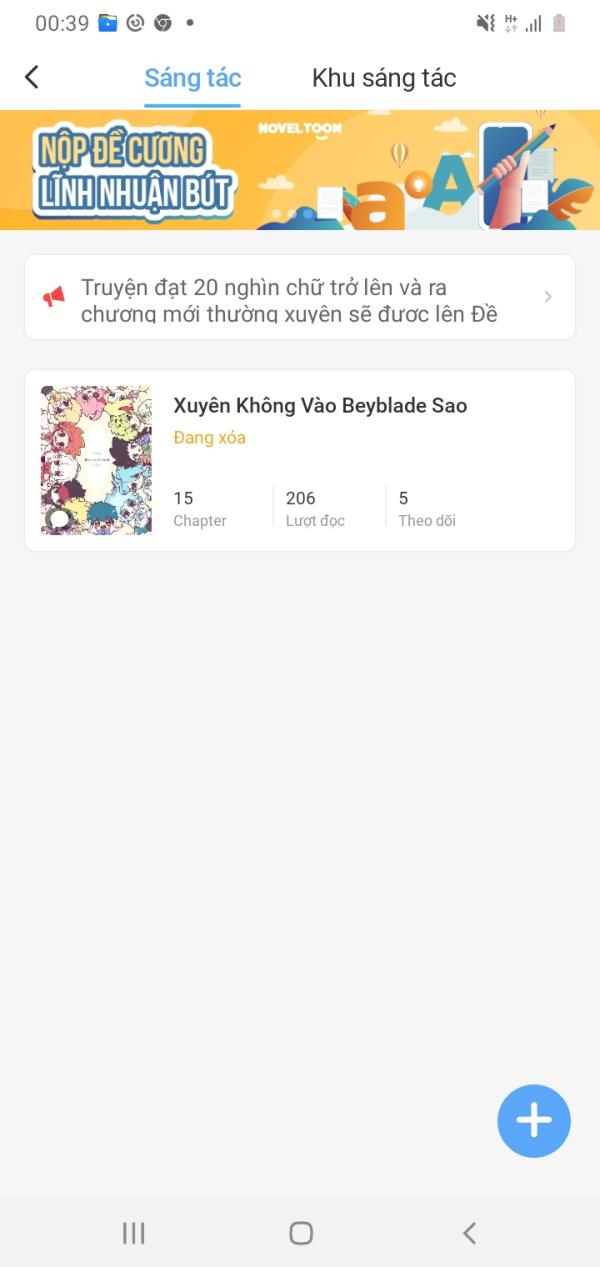600x1267 pixels.
Task: Select the Sáng tác tab
Action: click(x=192, y=78)
